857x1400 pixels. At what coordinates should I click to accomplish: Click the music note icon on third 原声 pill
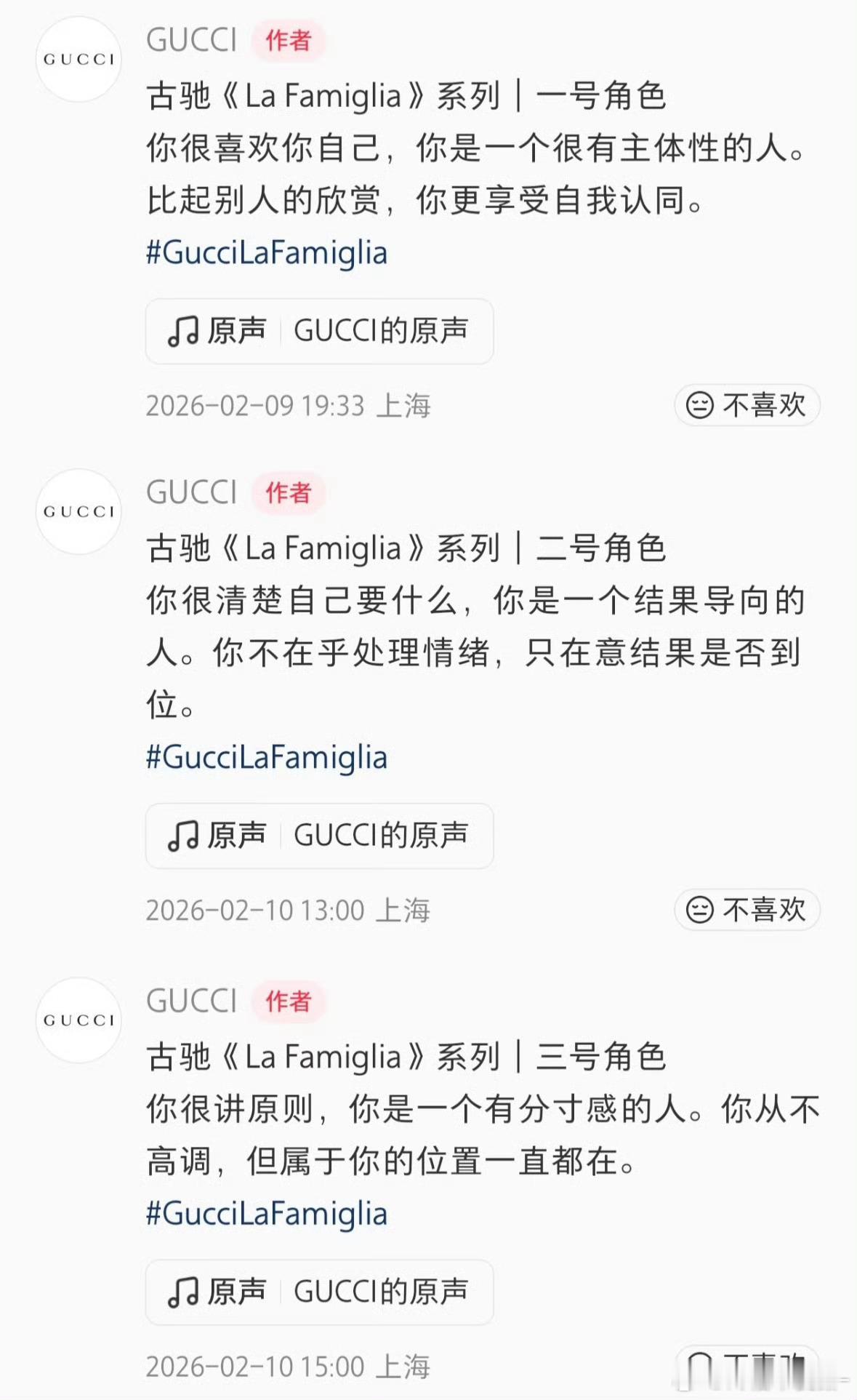[x=185, y=1292]
